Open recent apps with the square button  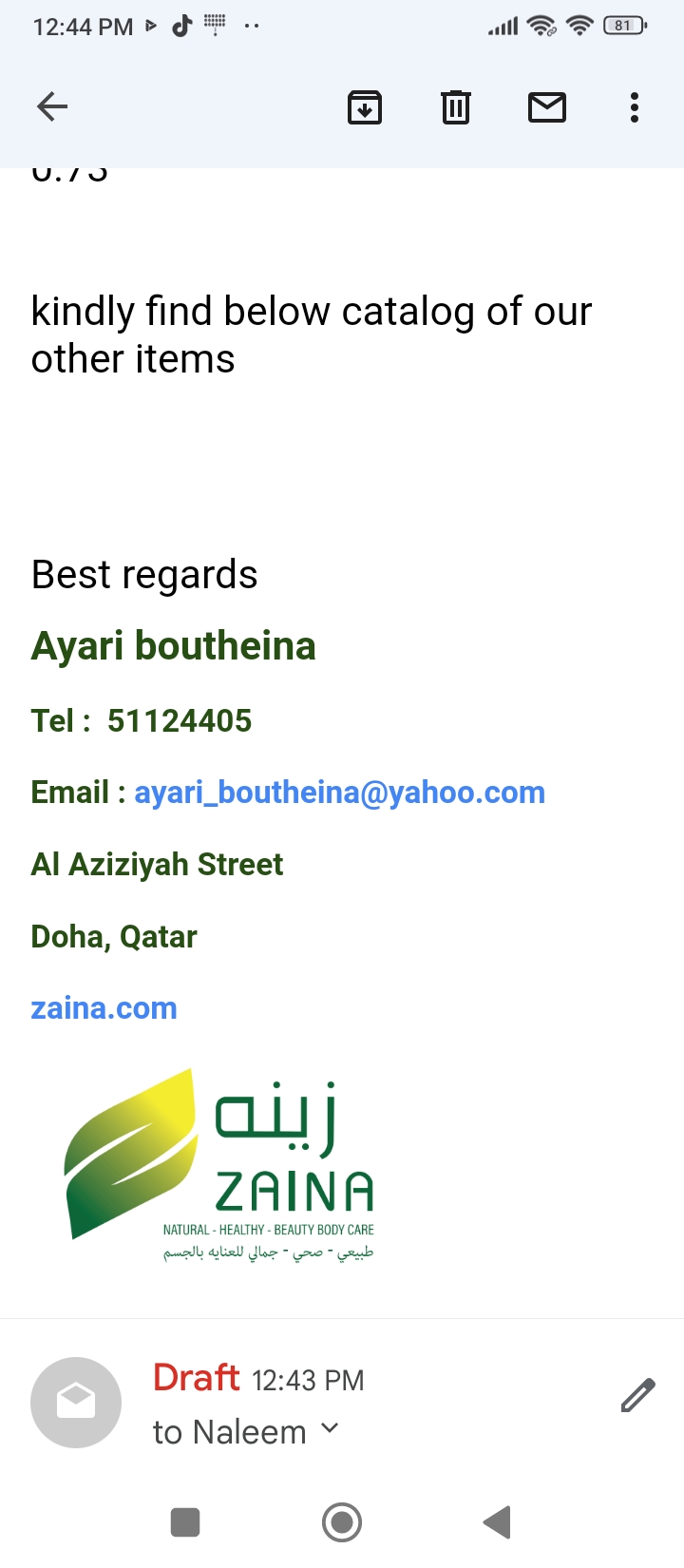185,1522
